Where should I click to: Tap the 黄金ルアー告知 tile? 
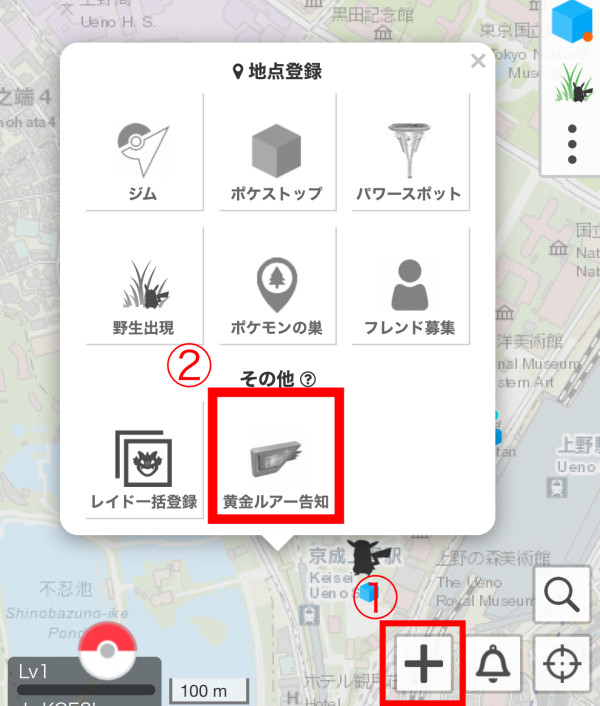click(276, 456)
